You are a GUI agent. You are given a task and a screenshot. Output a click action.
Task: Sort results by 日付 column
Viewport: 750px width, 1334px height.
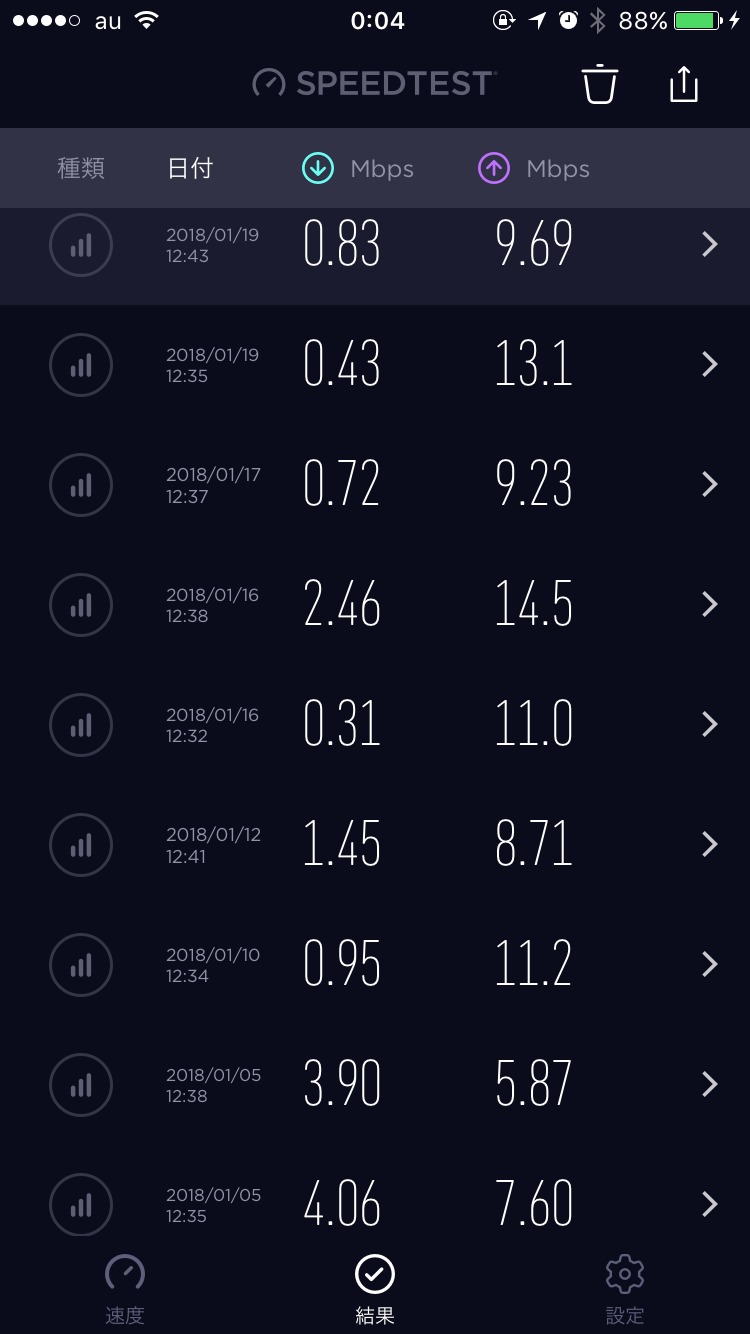[x=190, y=169]
